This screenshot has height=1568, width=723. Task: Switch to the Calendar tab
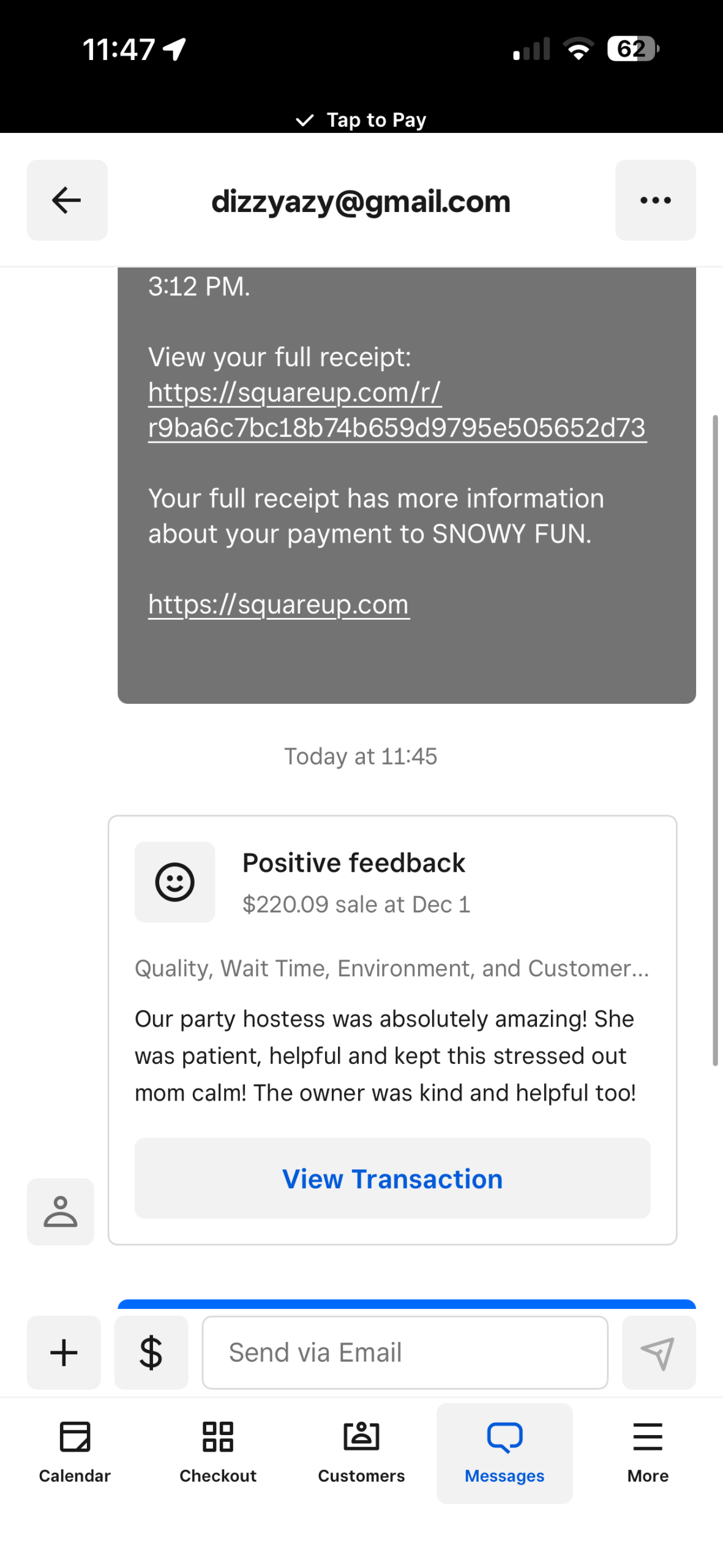click(x=75, y=1452)
